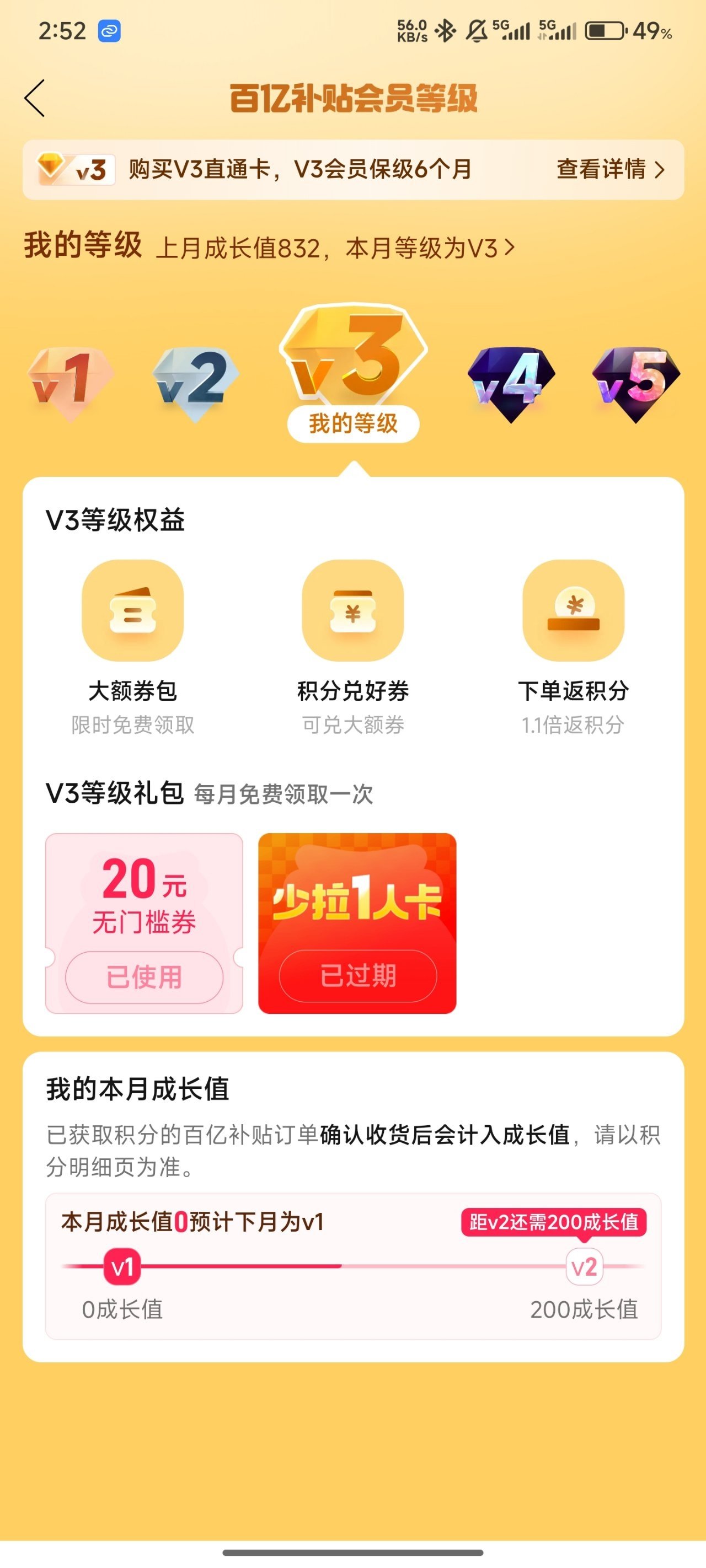Open 我的等级 growth value details

point(335,248)
